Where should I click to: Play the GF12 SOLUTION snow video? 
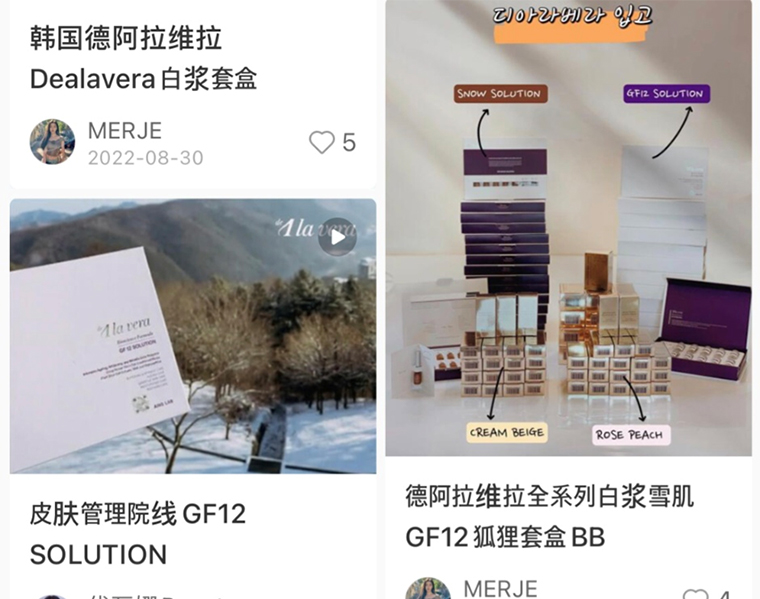tap(337, 237)
